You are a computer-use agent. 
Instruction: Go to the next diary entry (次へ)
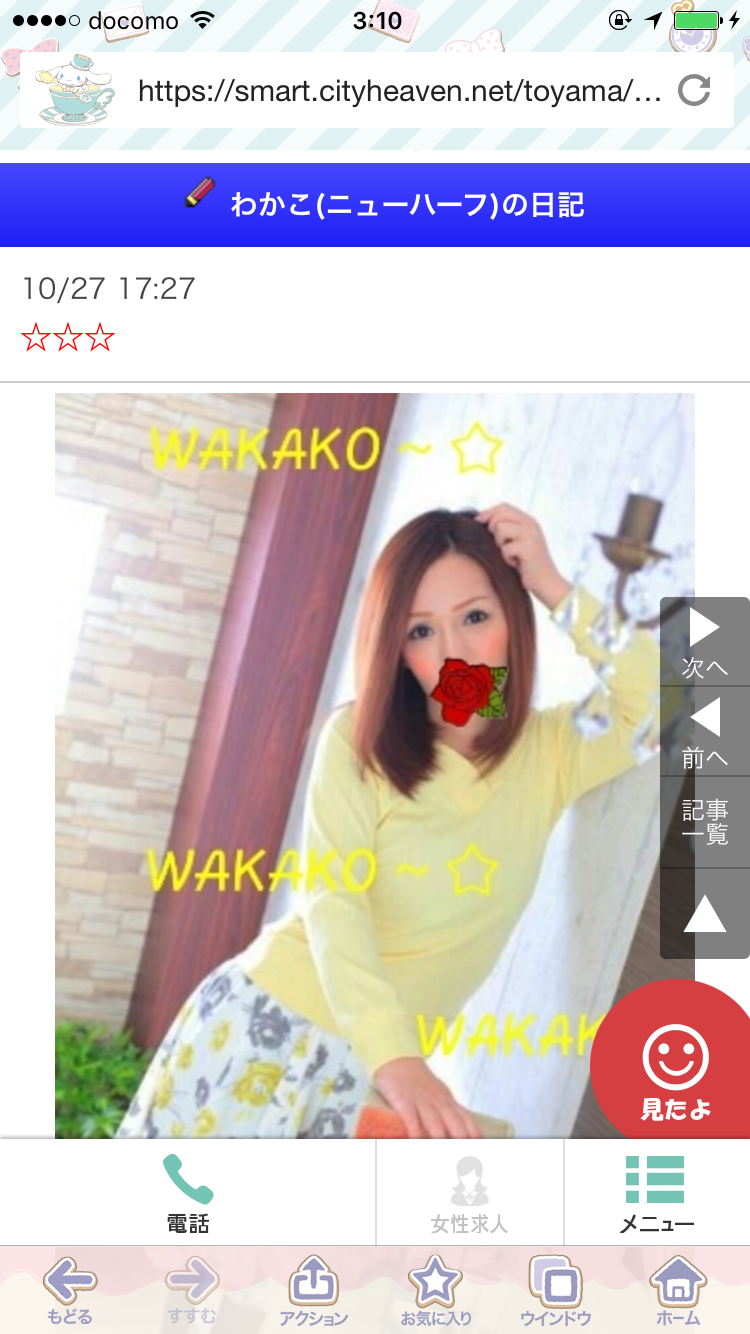point(705,642)
